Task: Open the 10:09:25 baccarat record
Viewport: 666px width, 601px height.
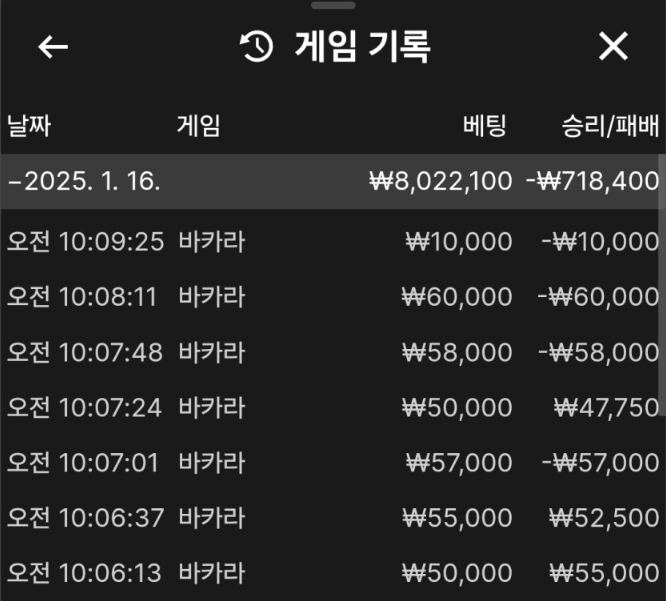Action: (333, 241)
